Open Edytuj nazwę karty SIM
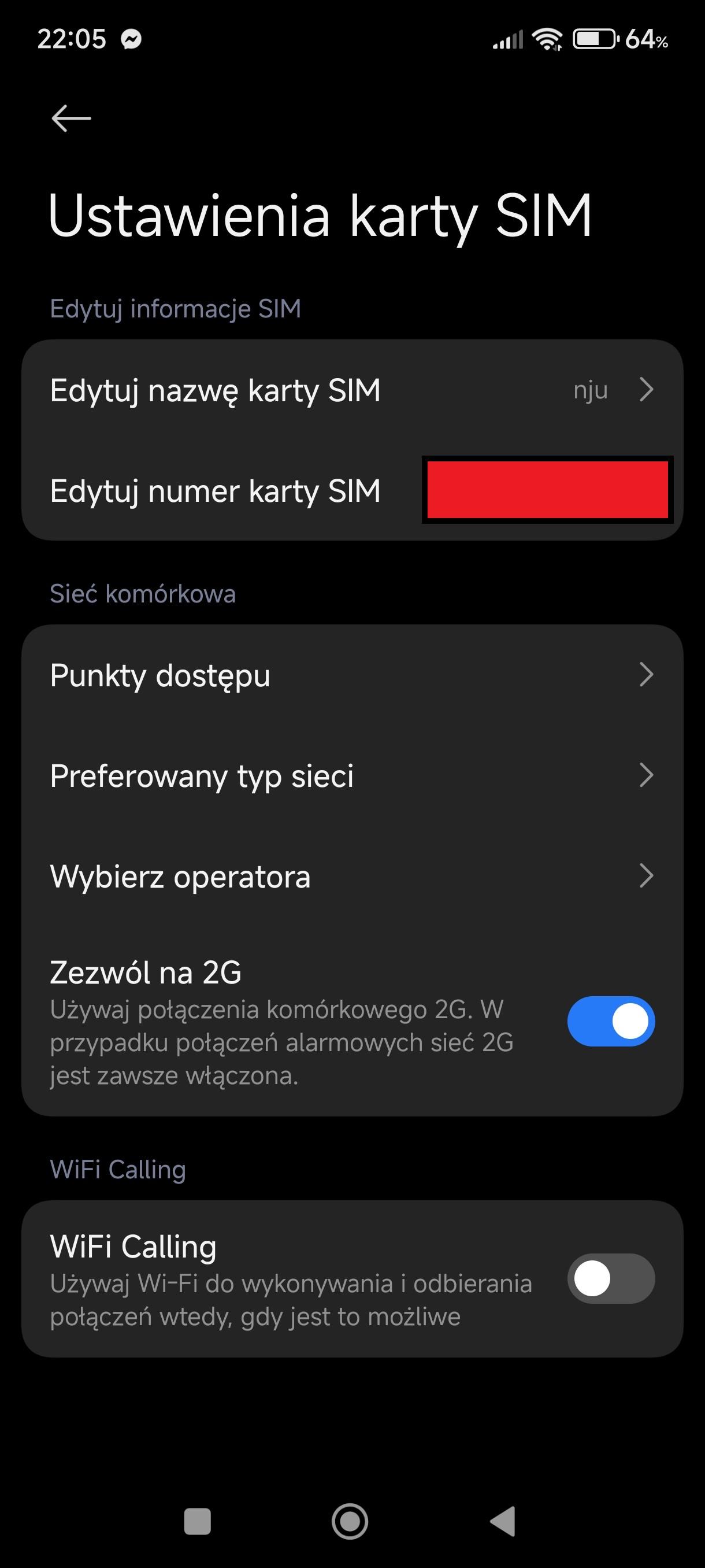 pos(351,390)
